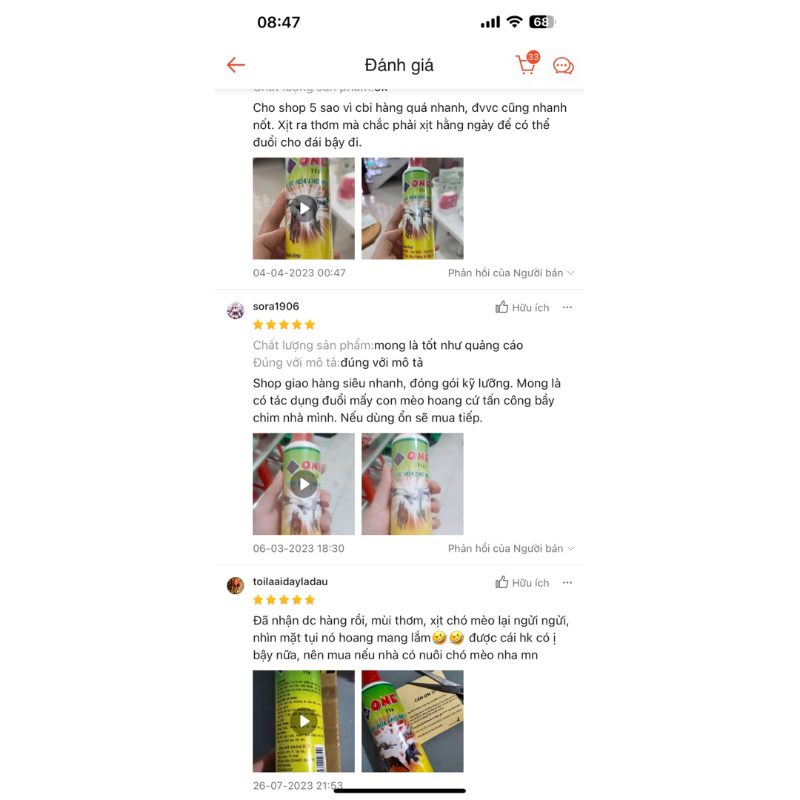
Task: Open toilaaidayladau's profile
Action: point(236,585)
